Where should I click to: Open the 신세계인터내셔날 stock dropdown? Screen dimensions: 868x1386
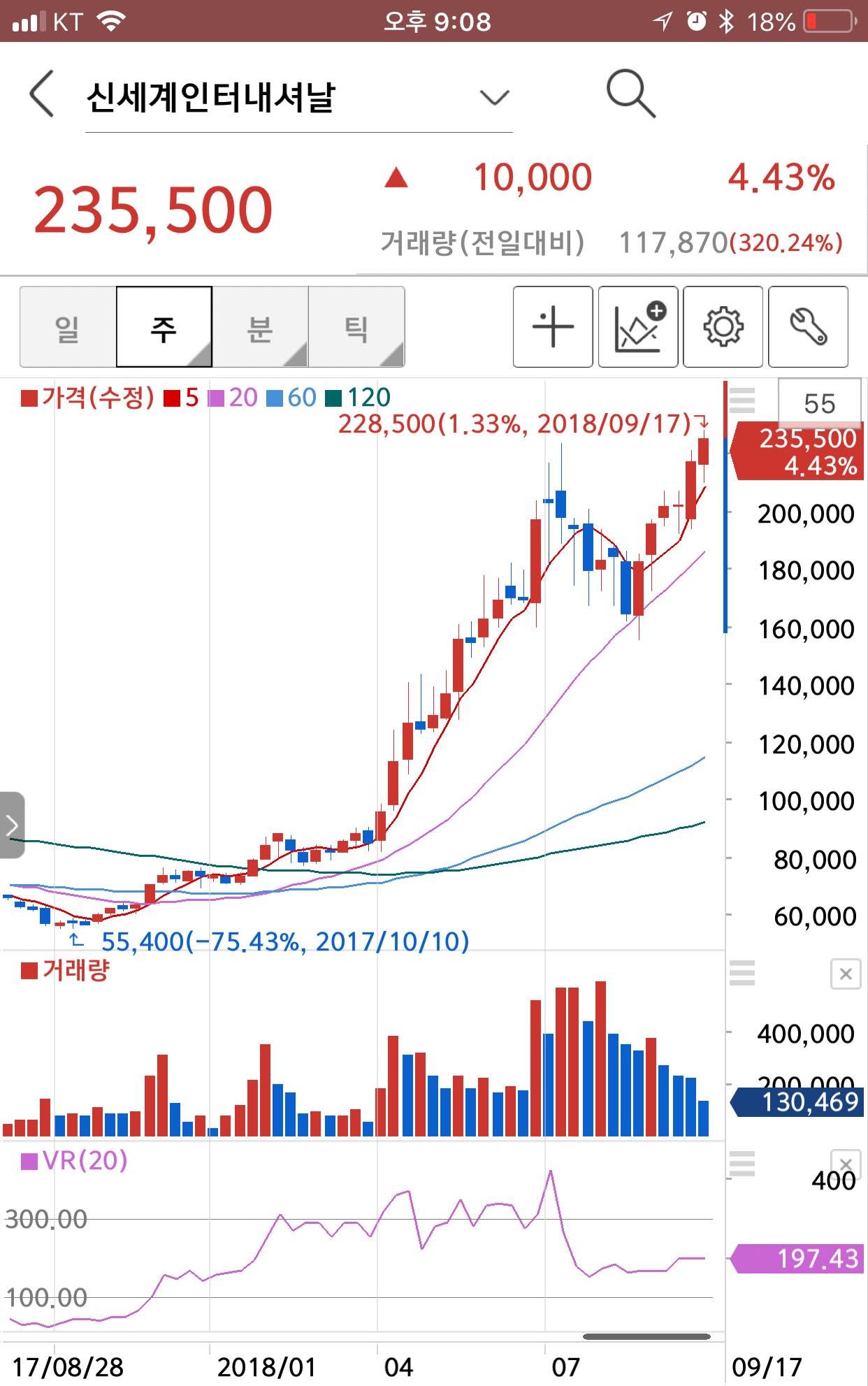coord(495,97)
